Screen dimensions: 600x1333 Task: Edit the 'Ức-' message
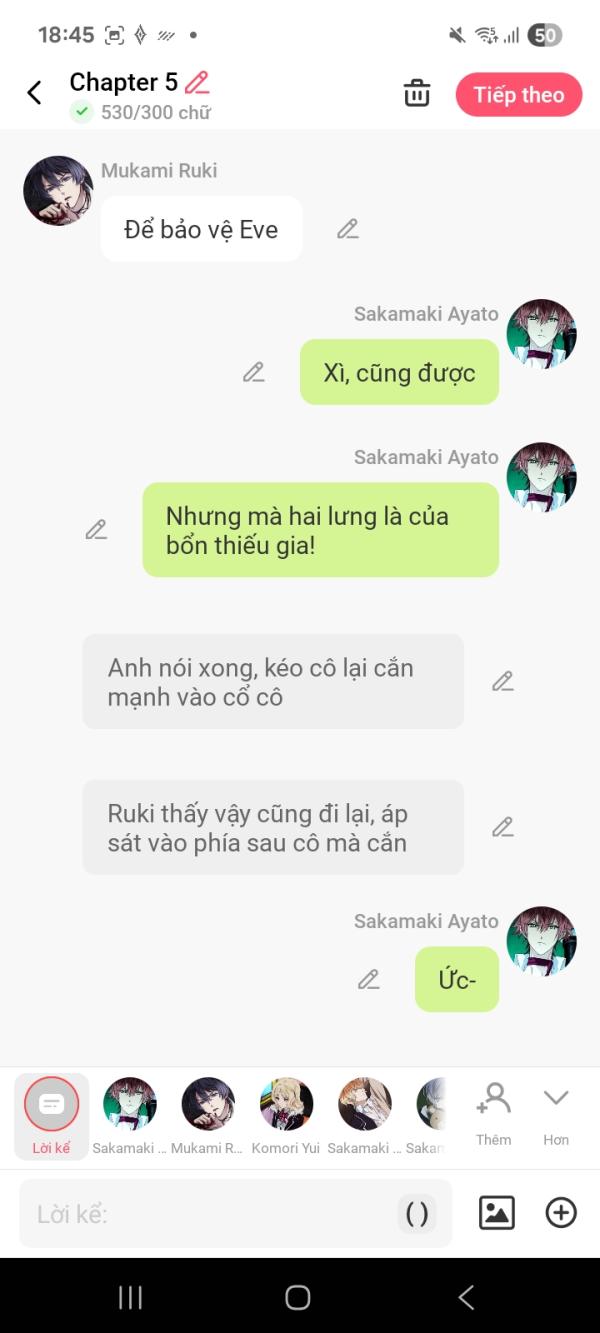[x=368, y=979]
